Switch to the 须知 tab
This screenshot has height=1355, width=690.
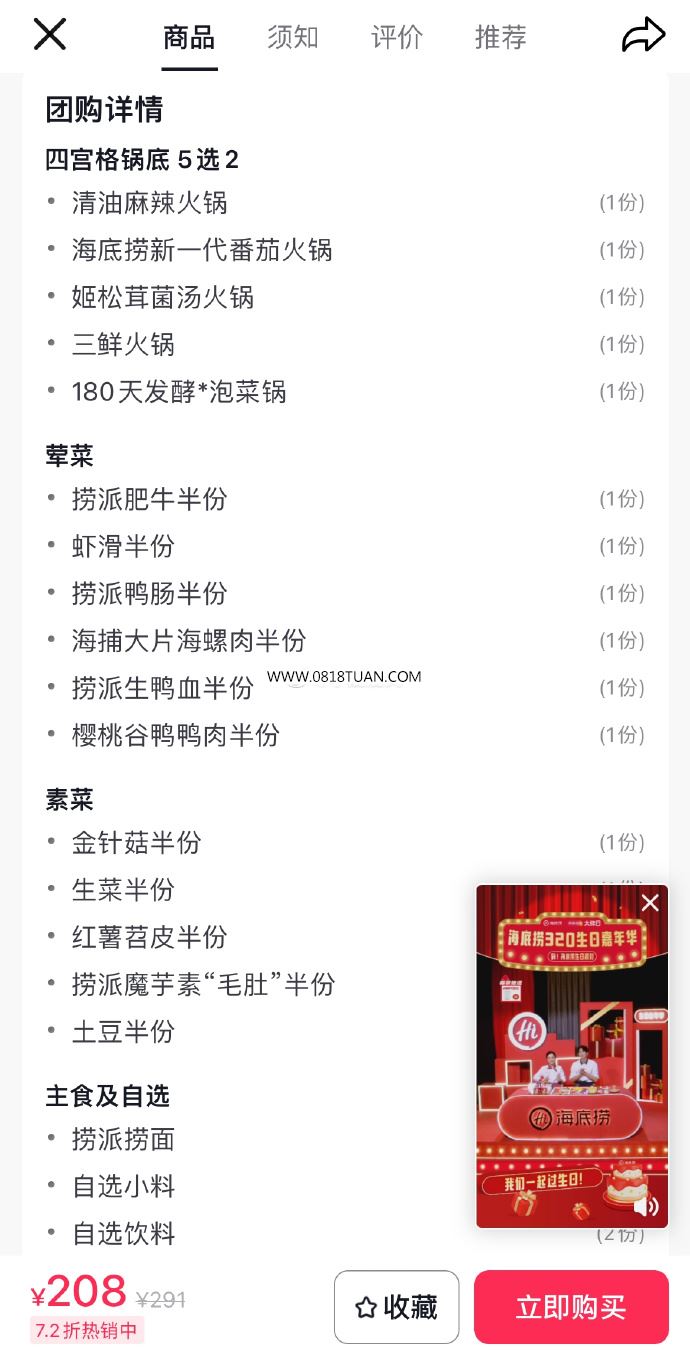293,38
